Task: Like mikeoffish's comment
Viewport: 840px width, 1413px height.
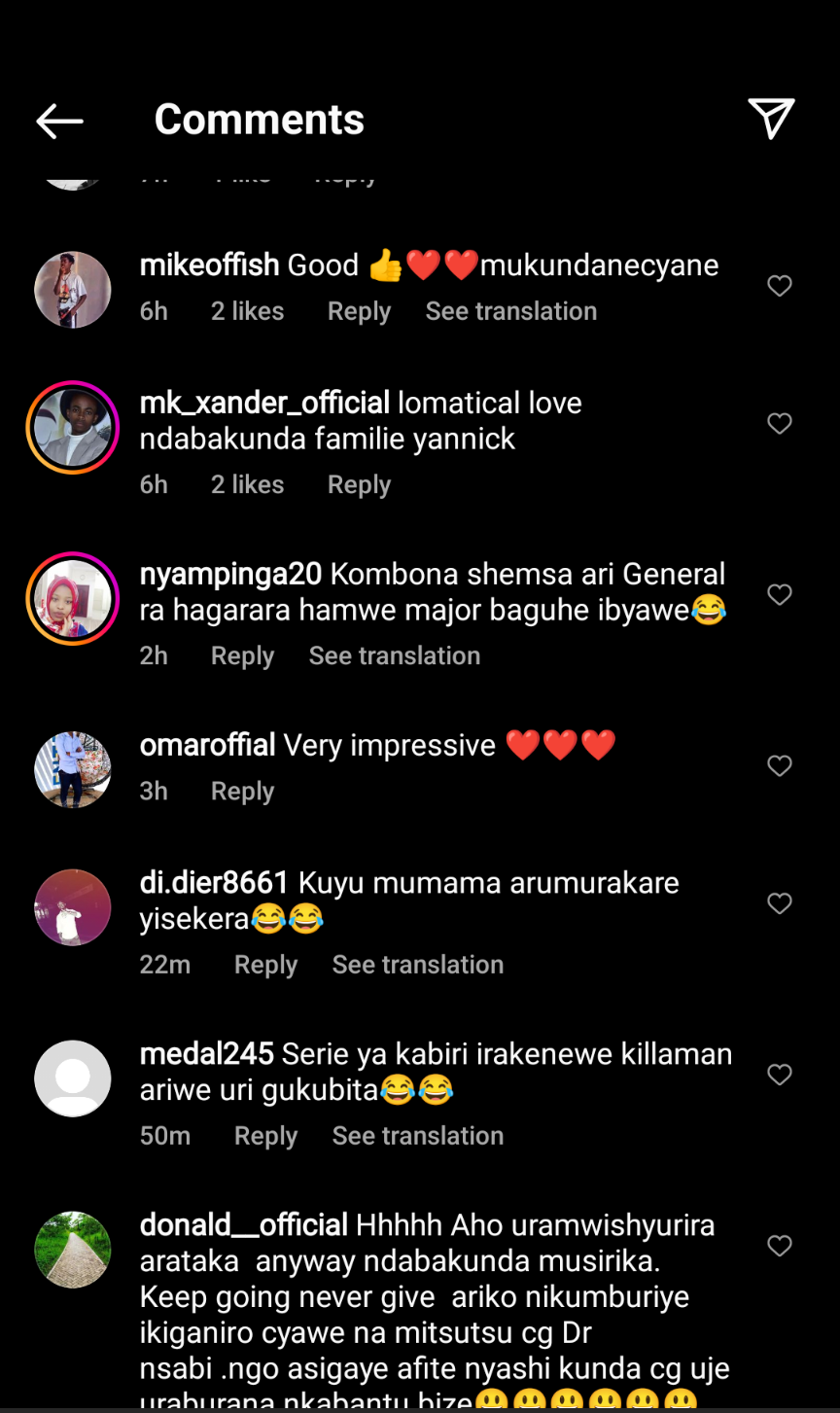Action: 780,286
